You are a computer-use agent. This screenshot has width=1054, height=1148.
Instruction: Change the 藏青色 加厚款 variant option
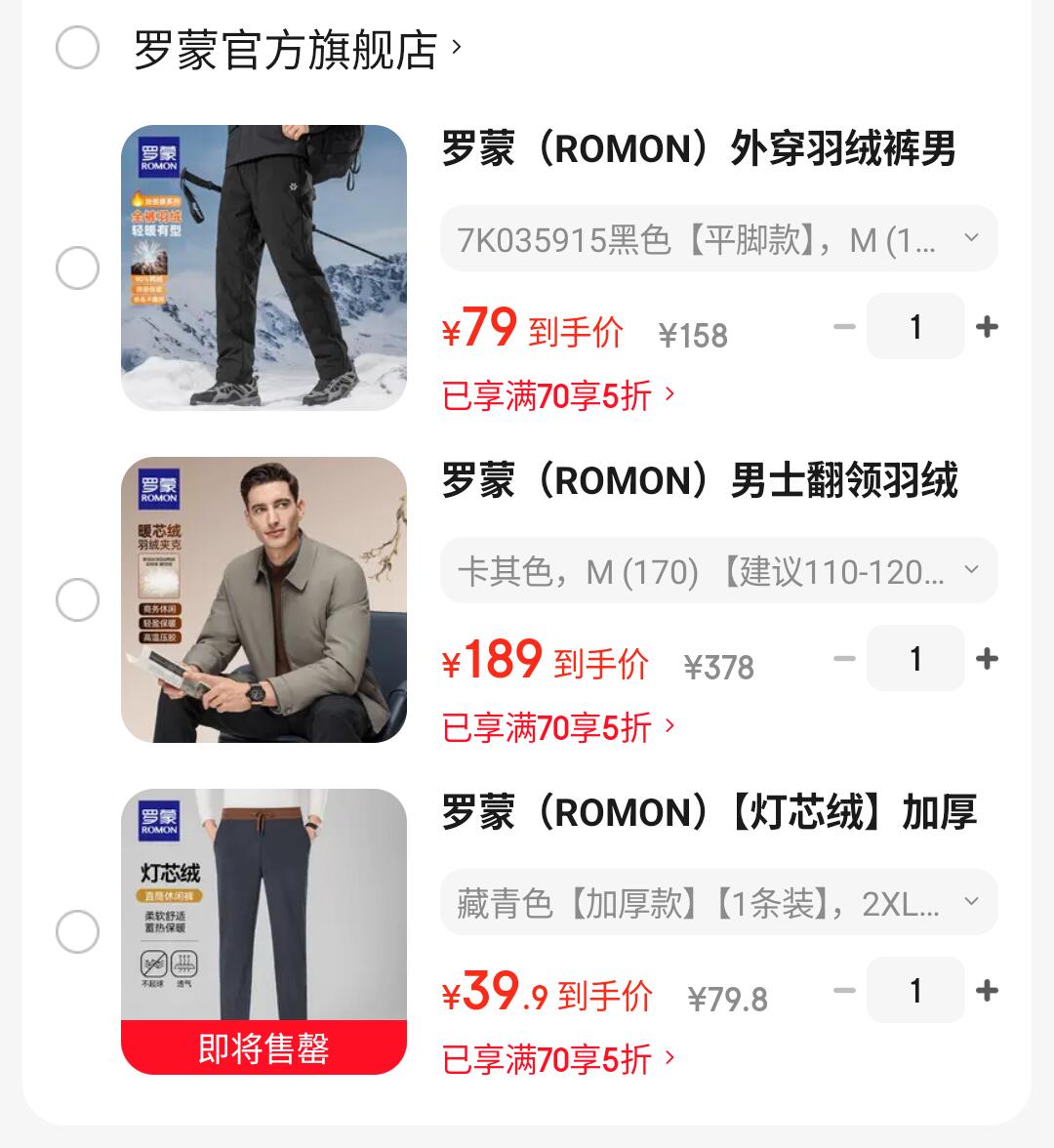tap(718, 903)
